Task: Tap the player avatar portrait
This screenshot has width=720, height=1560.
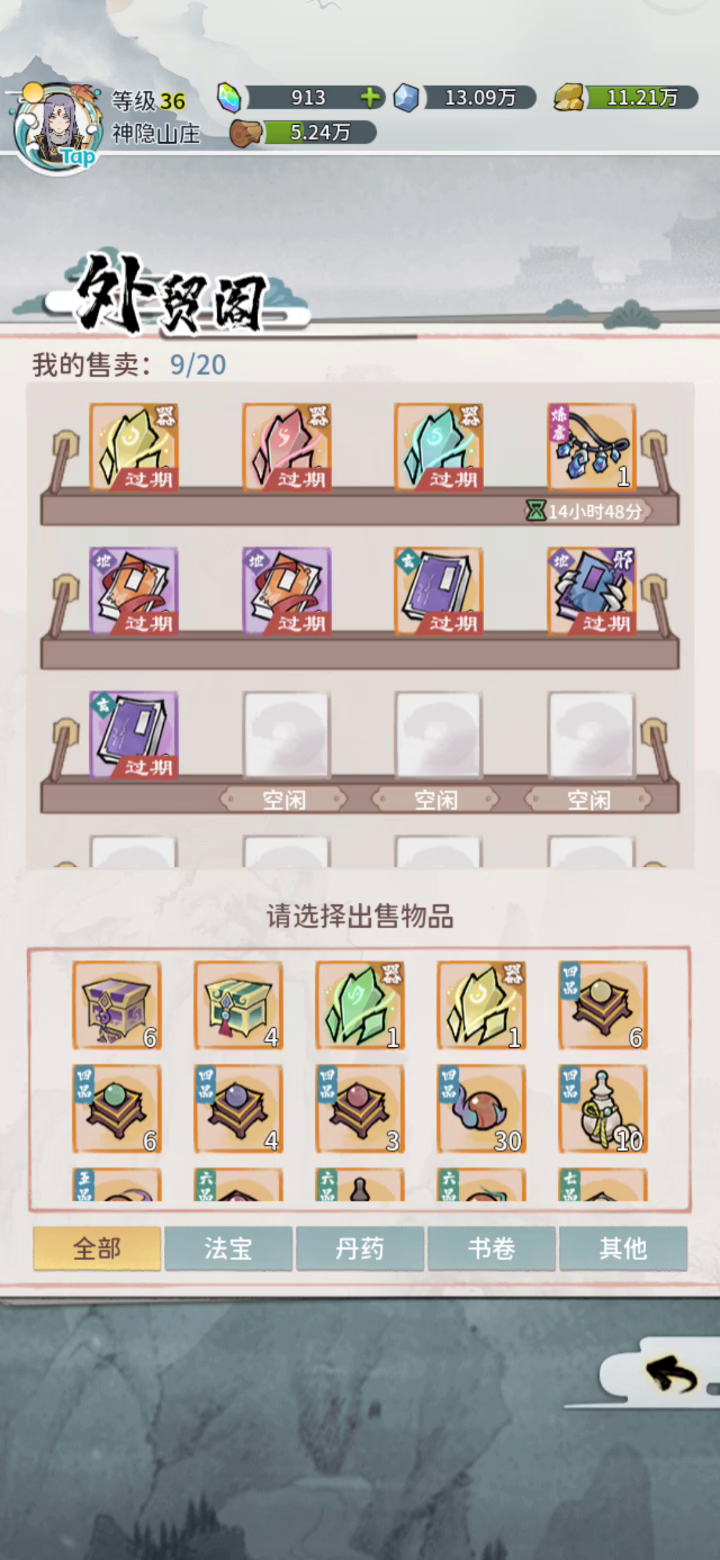Action: (x=57, y=125)
